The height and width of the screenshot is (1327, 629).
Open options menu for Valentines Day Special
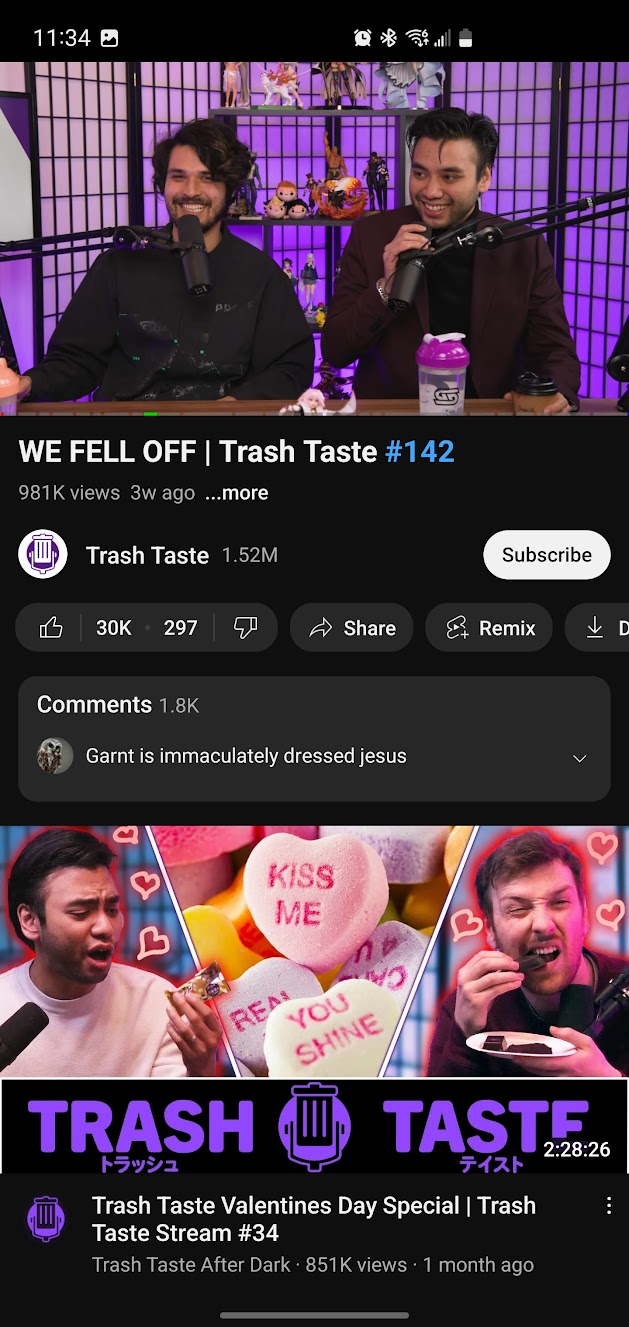pos(608,1206)
